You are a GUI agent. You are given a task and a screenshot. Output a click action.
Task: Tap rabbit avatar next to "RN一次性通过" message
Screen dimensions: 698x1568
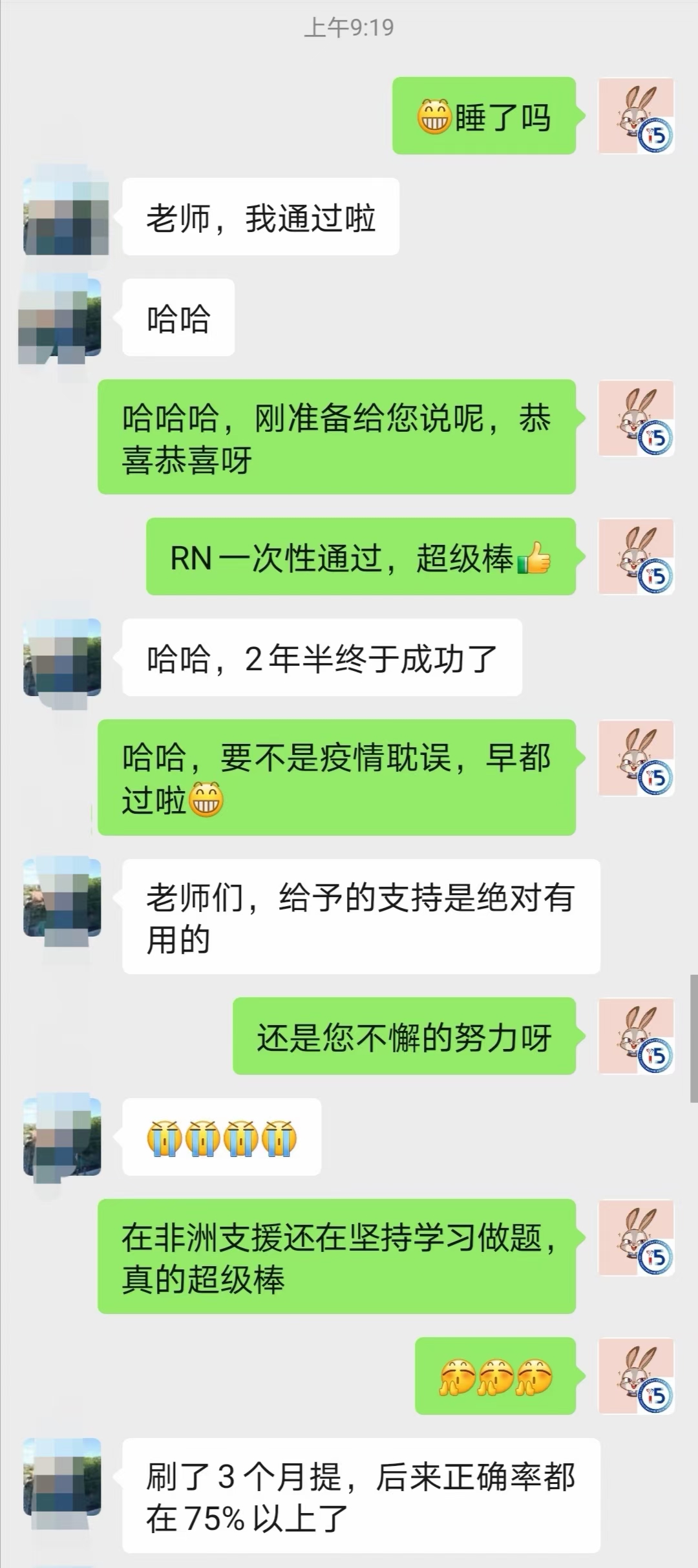pos(636,556)
